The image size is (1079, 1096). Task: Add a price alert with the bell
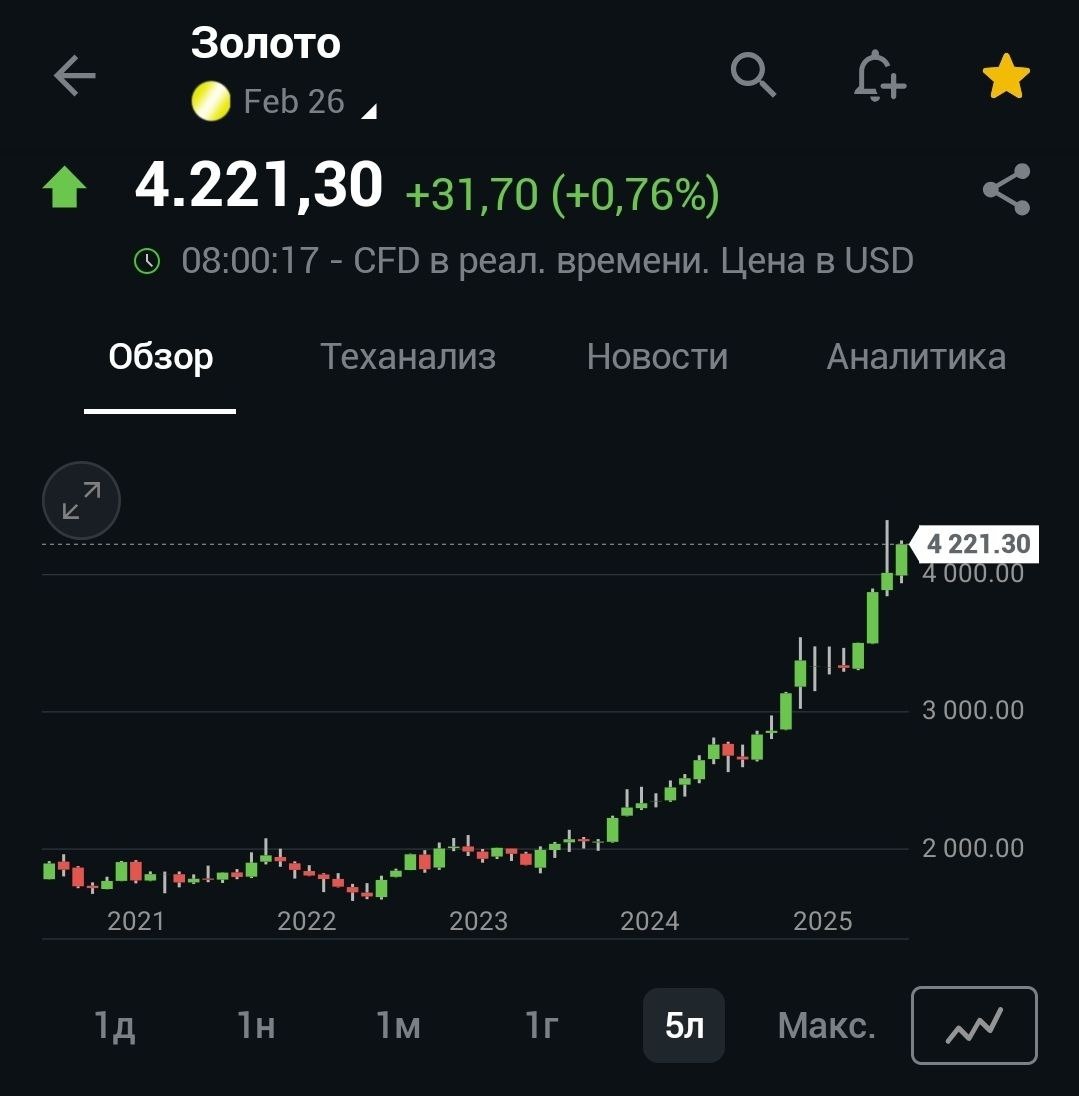tap(879, 76)
